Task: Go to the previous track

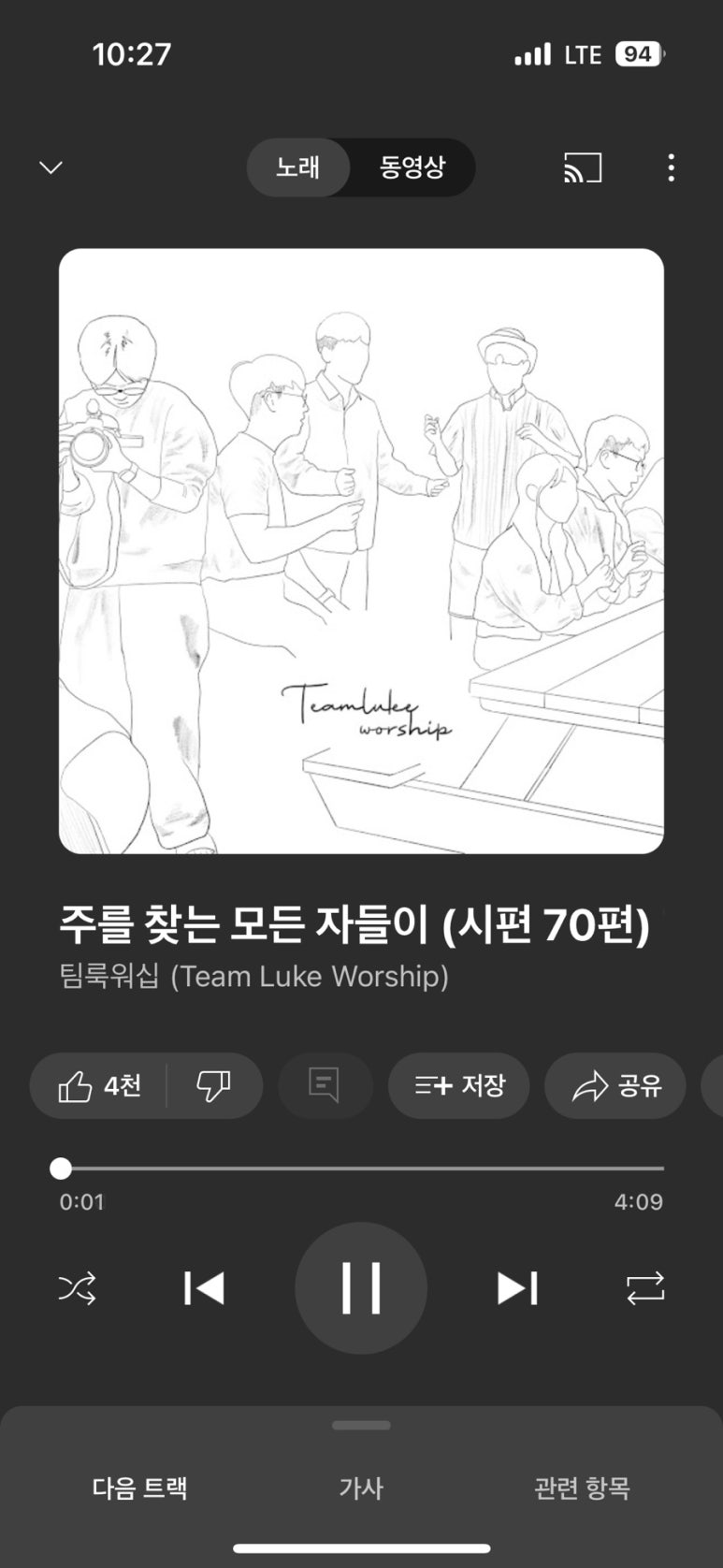Action: tap(204, 1288)
